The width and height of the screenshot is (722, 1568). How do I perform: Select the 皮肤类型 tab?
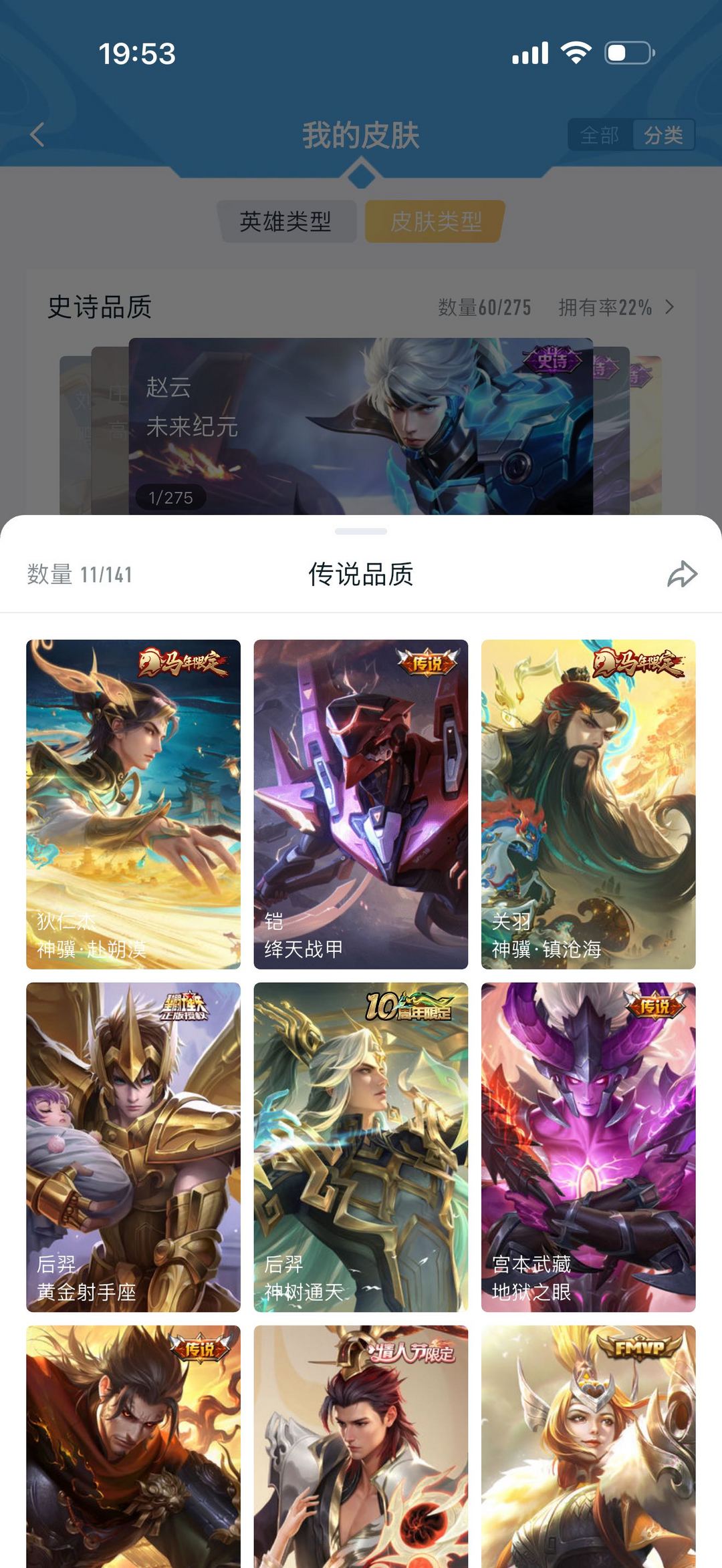435,221
